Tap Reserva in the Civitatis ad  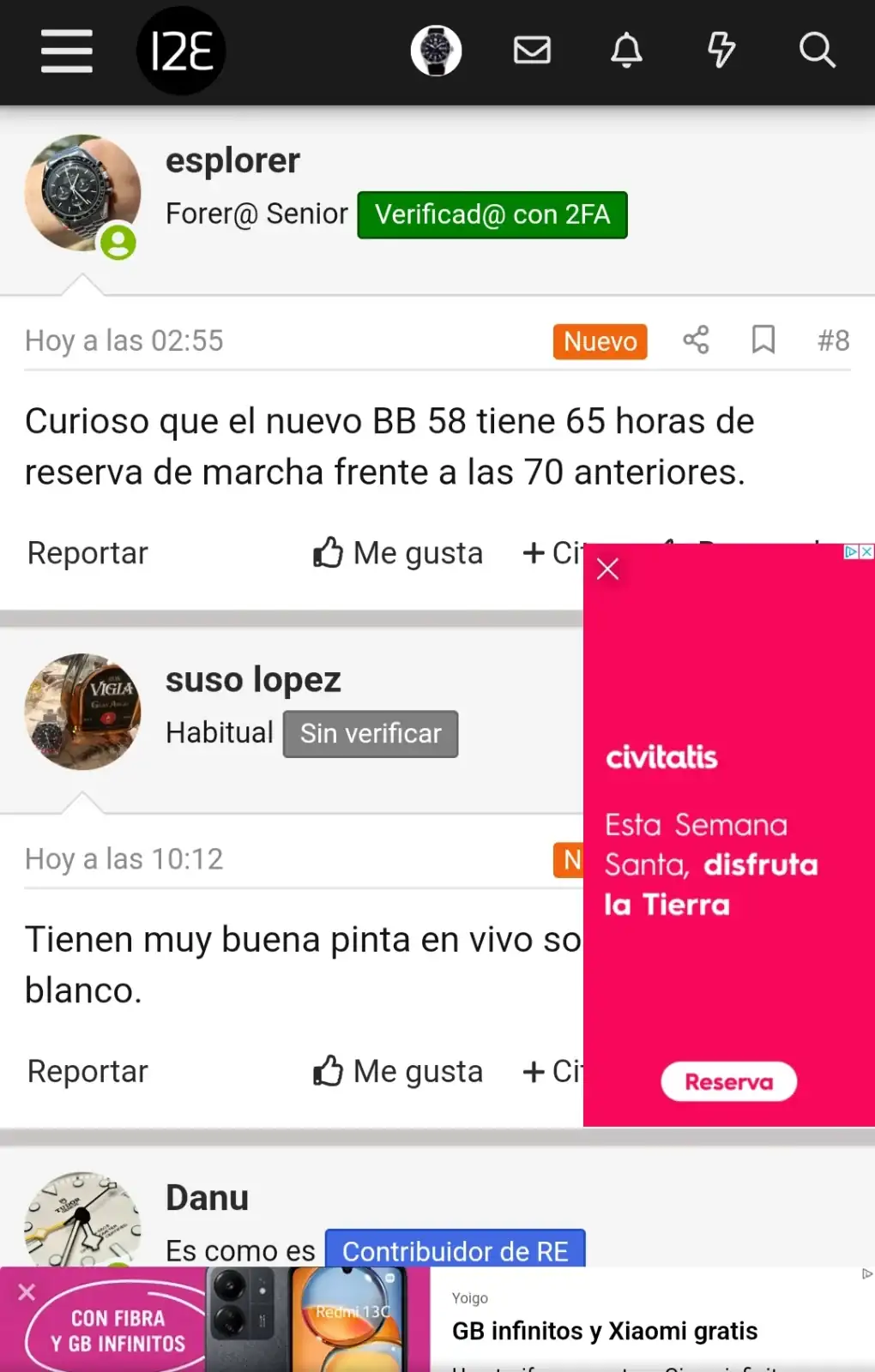[728, 1082]
